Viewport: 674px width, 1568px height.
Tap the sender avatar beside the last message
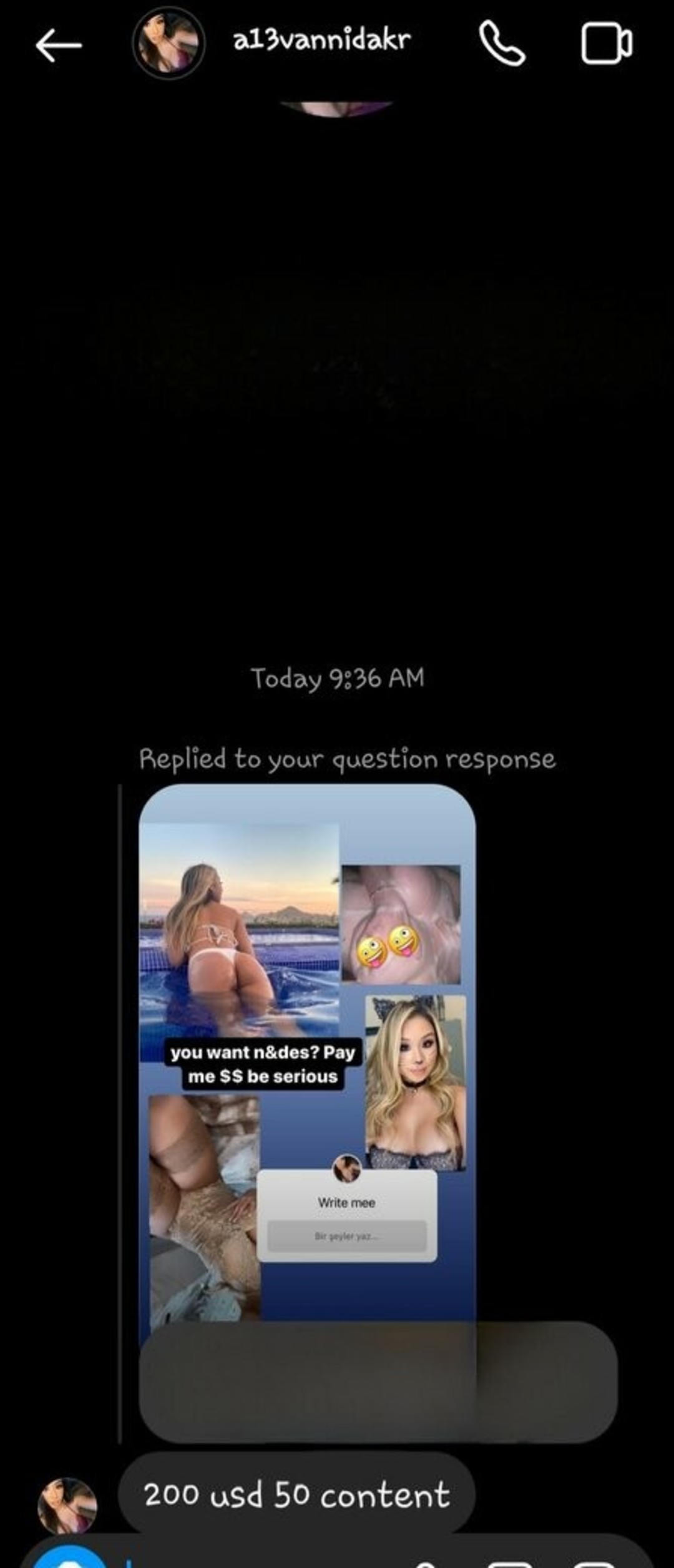click(x=67, y=1505)
